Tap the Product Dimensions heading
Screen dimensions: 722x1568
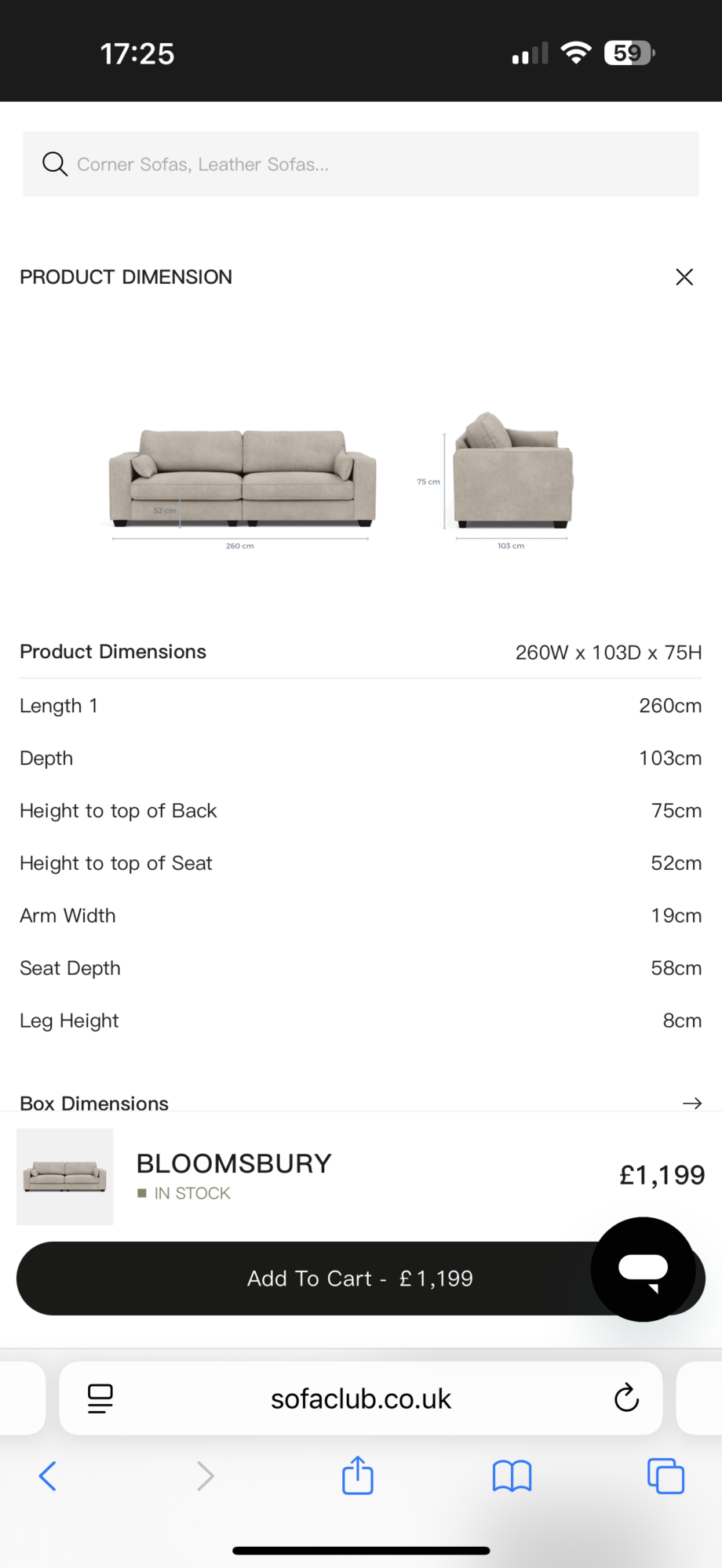point(112,651)
